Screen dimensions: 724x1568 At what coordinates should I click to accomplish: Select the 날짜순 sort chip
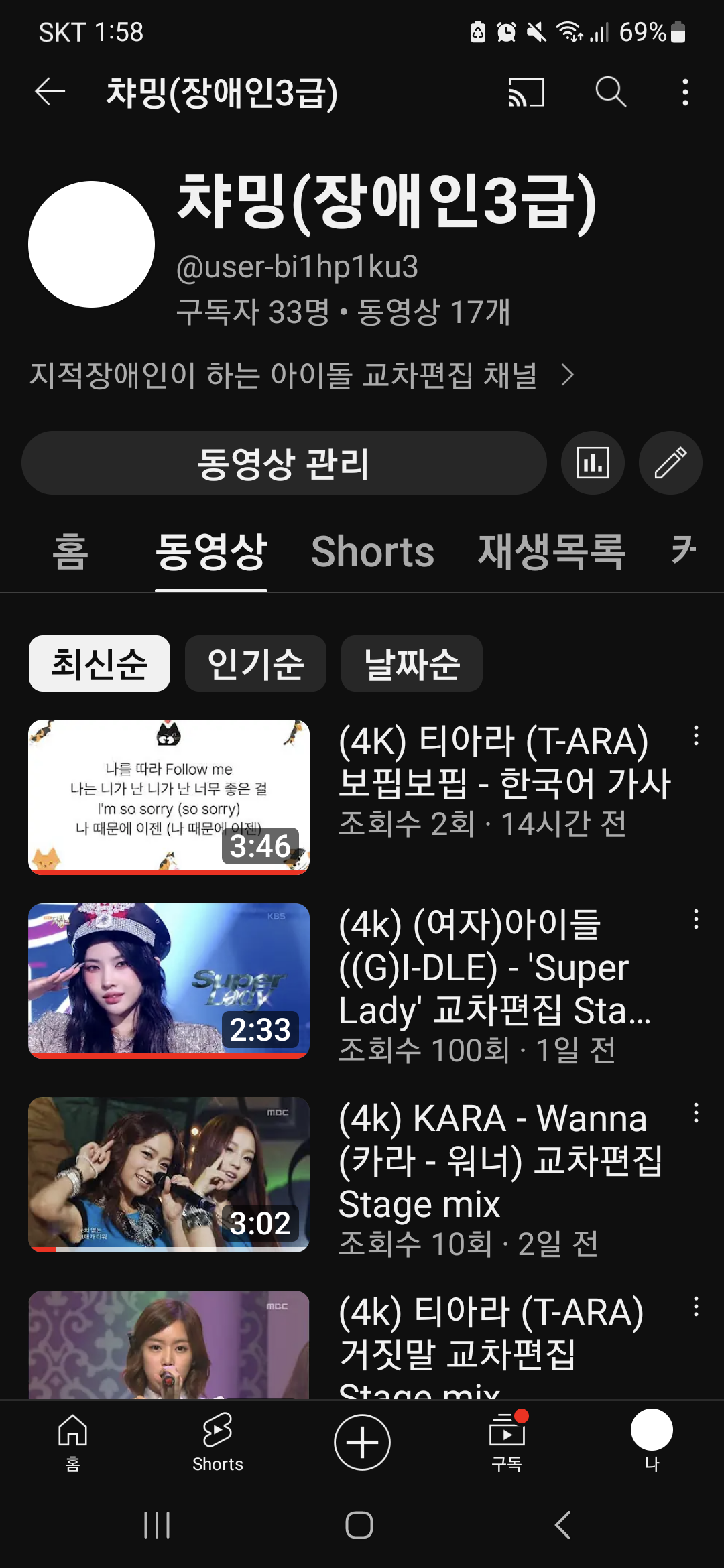click(412, 663)
